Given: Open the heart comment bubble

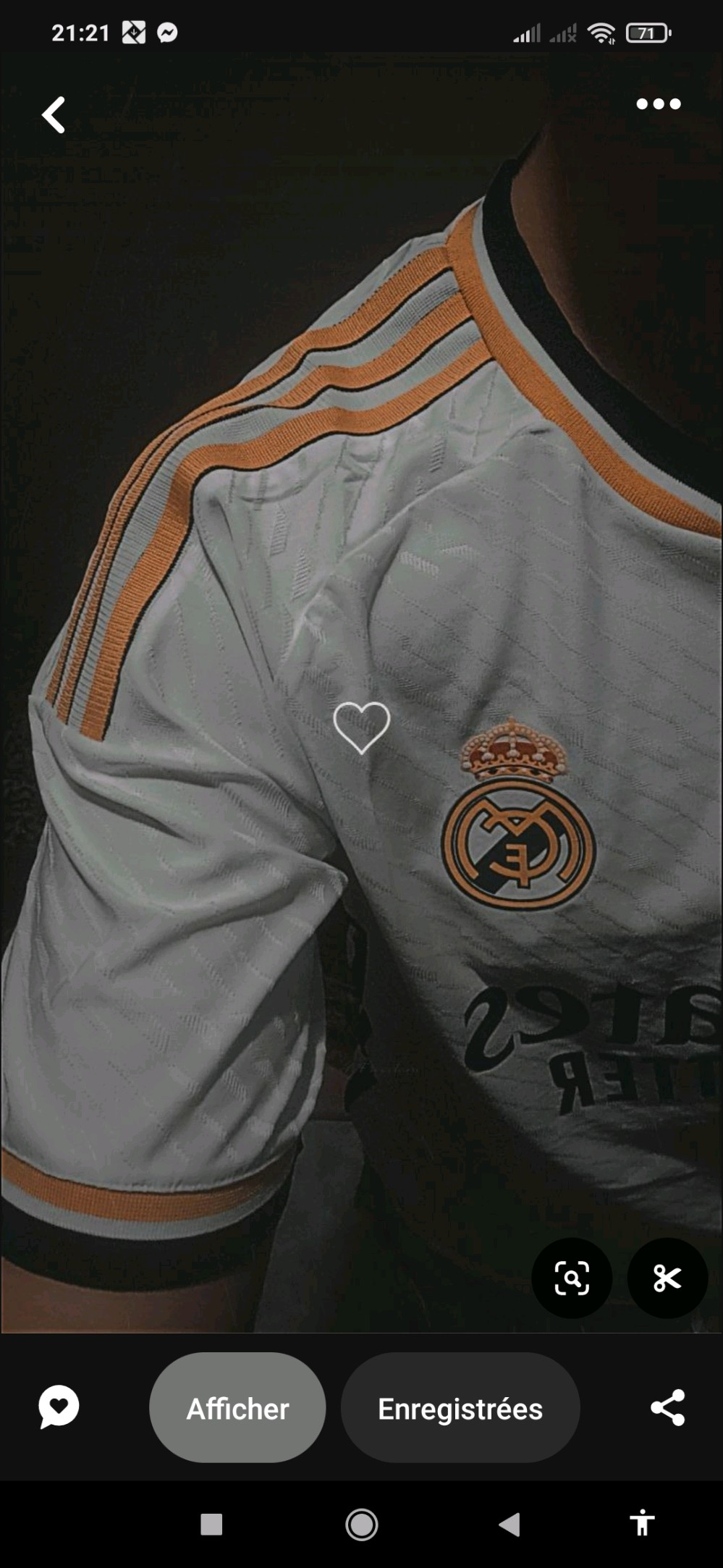Looking at the screenshot, I should 59,1407.
